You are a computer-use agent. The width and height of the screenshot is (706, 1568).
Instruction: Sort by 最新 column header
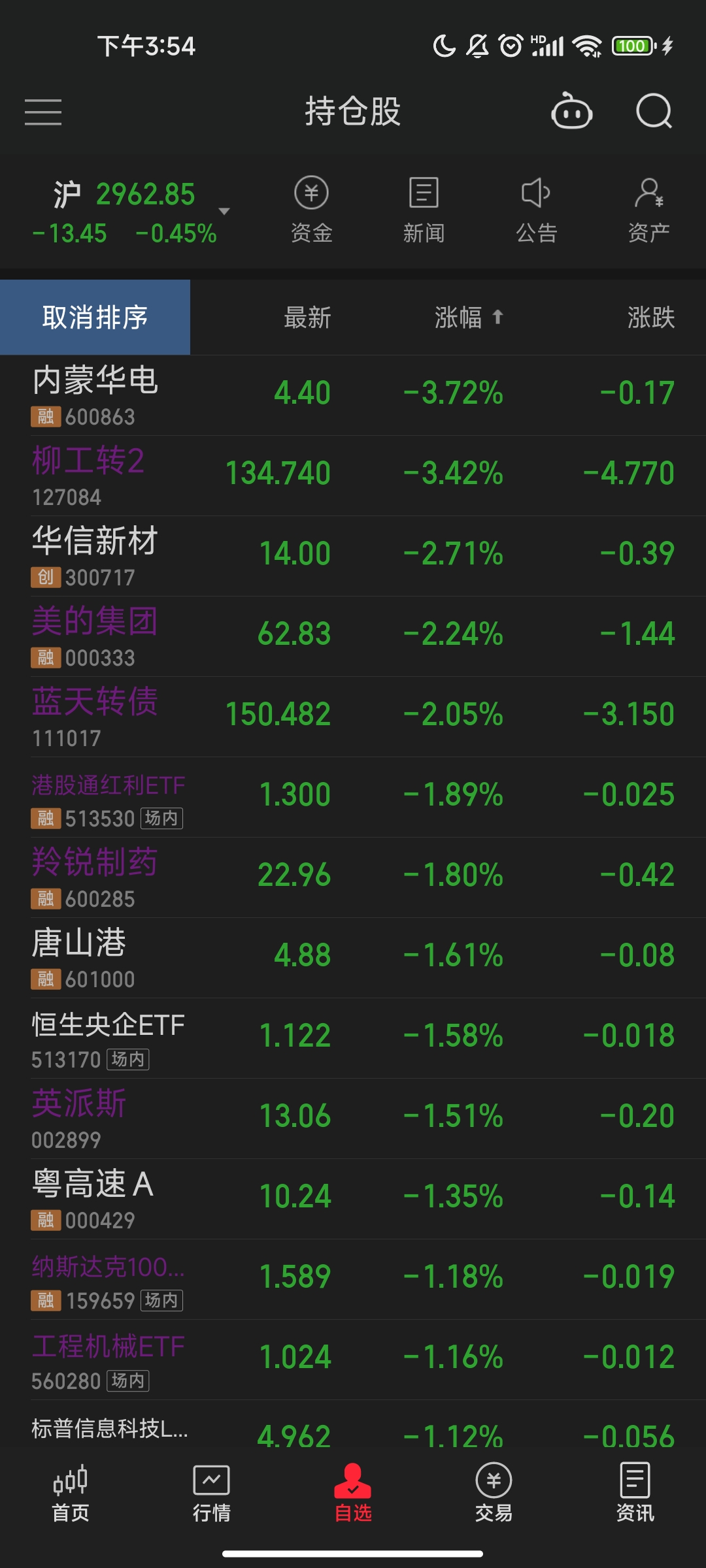(307, 318)
